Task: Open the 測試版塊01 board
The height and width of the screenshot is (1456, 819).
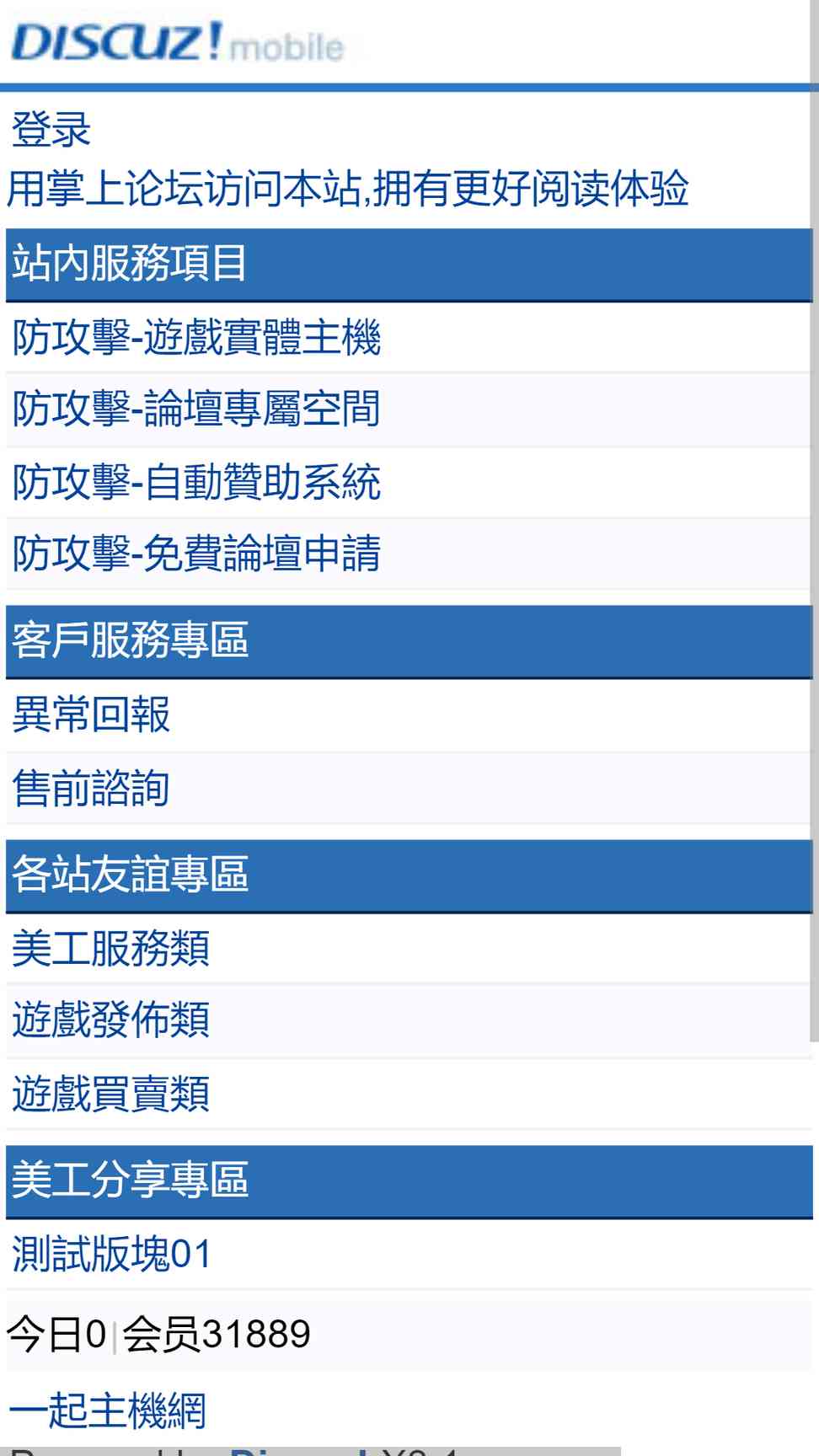Action: click(x=111, y=1254)
